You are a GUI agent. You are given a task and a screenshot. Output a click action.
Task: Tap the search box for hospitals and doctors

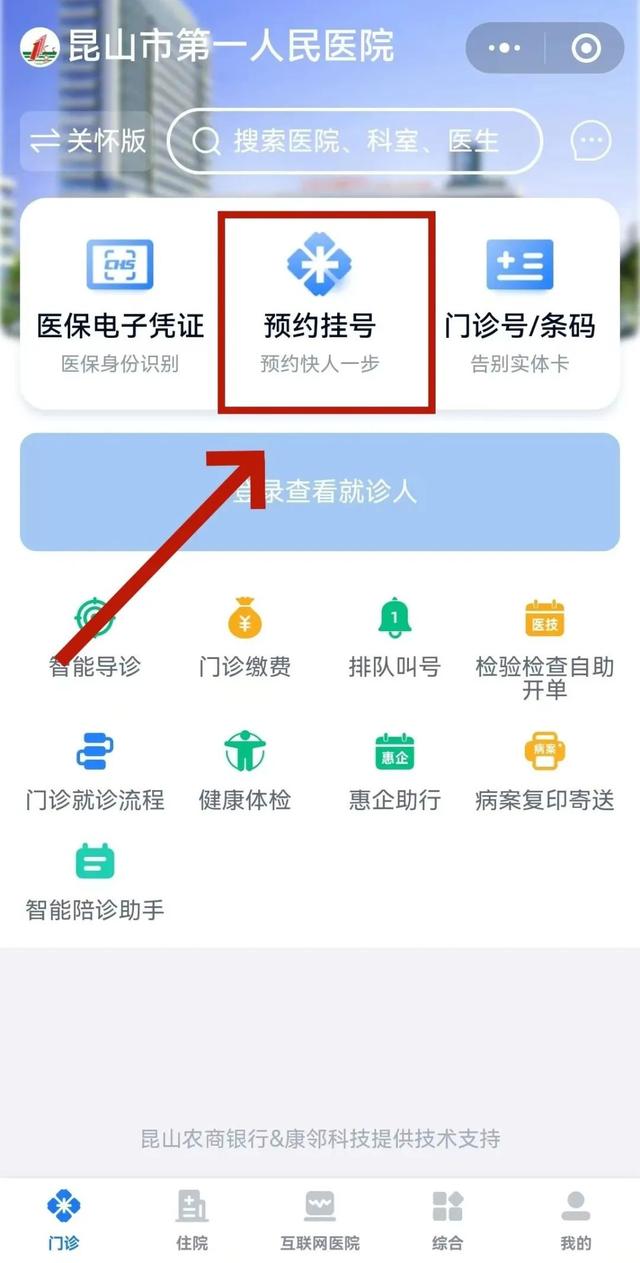pyautogui.click(x=355, y=141)
